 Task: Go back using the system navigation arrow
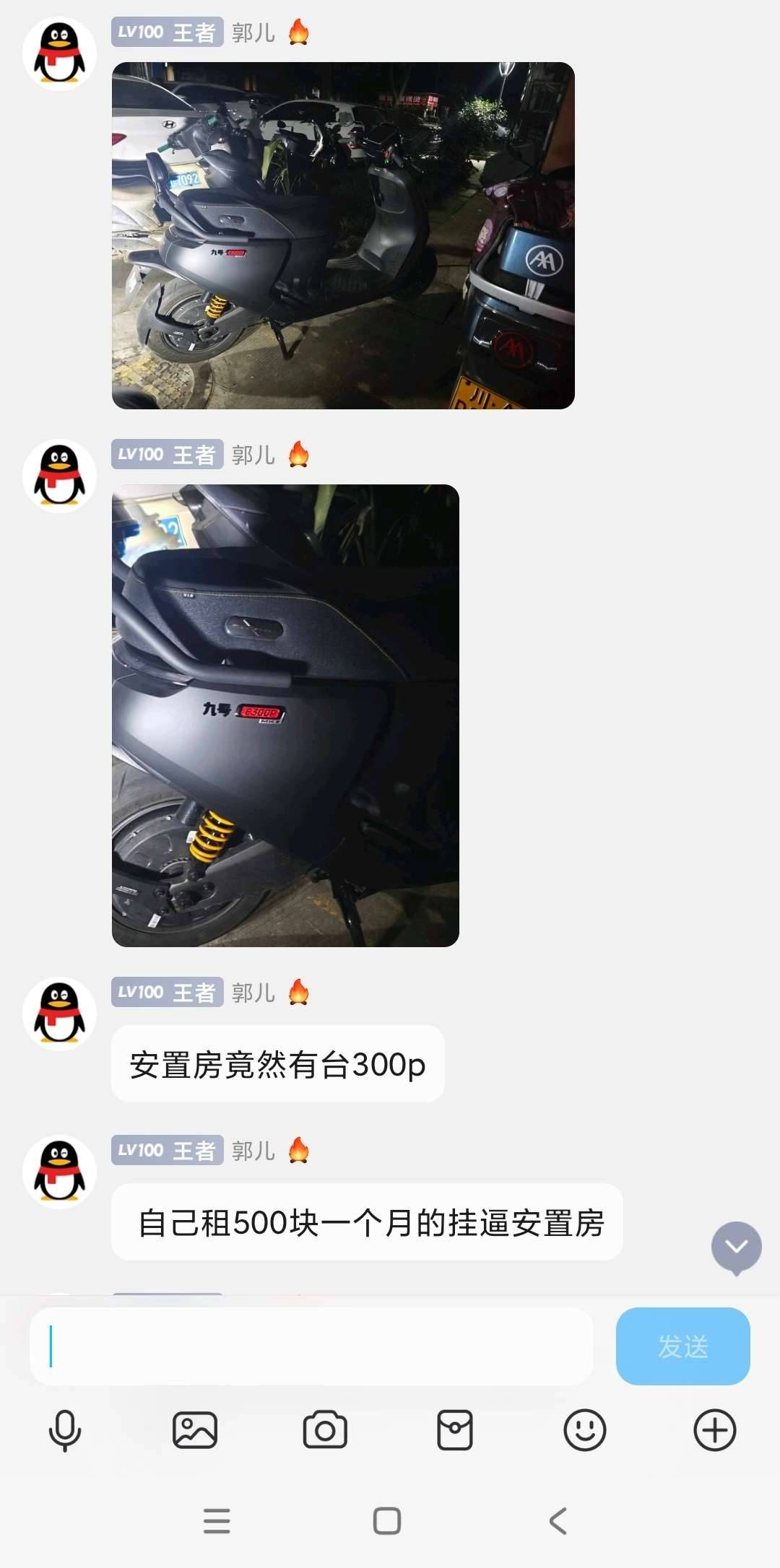click(x=558, y=1520)
